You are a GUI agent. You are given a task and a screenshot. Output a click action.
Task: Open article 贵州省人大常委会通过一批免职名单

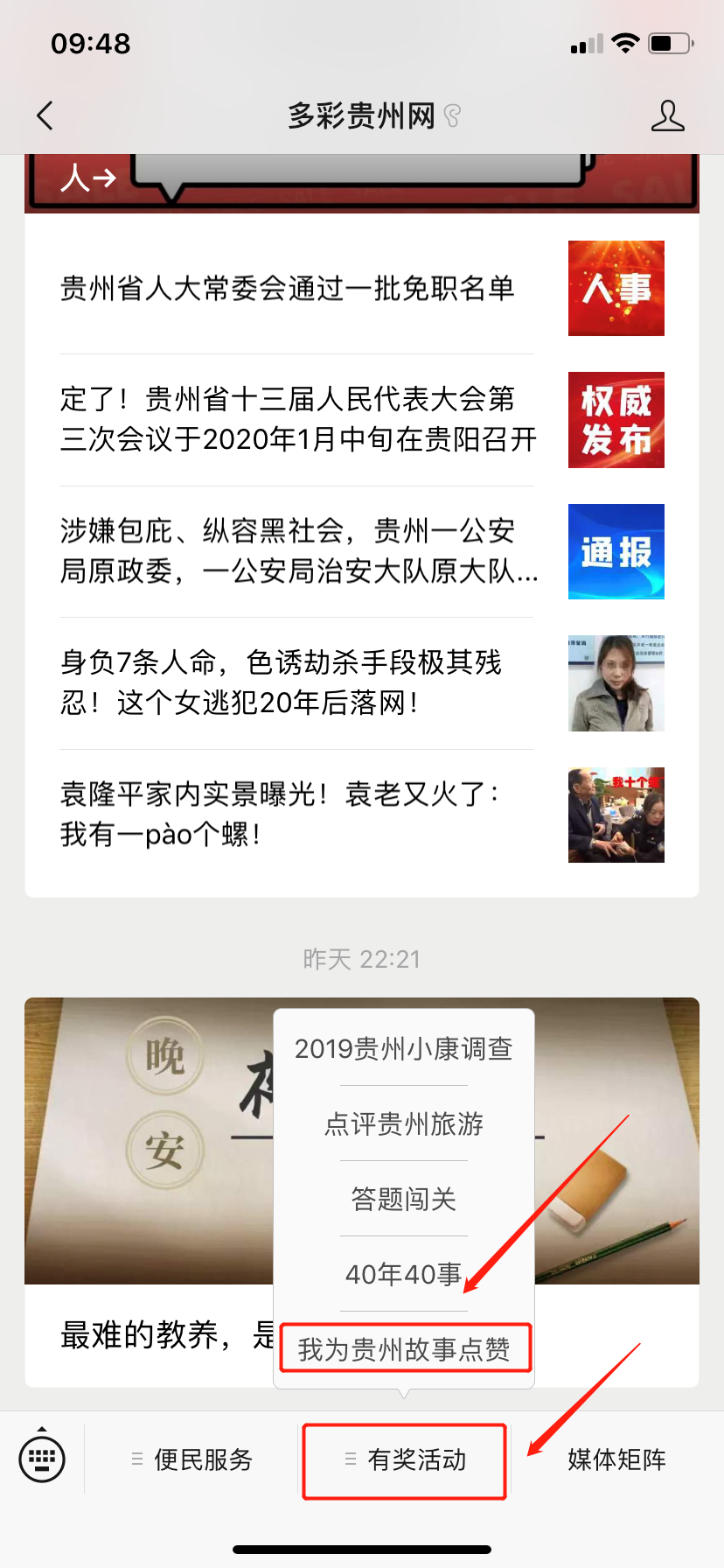pos(289,289)
